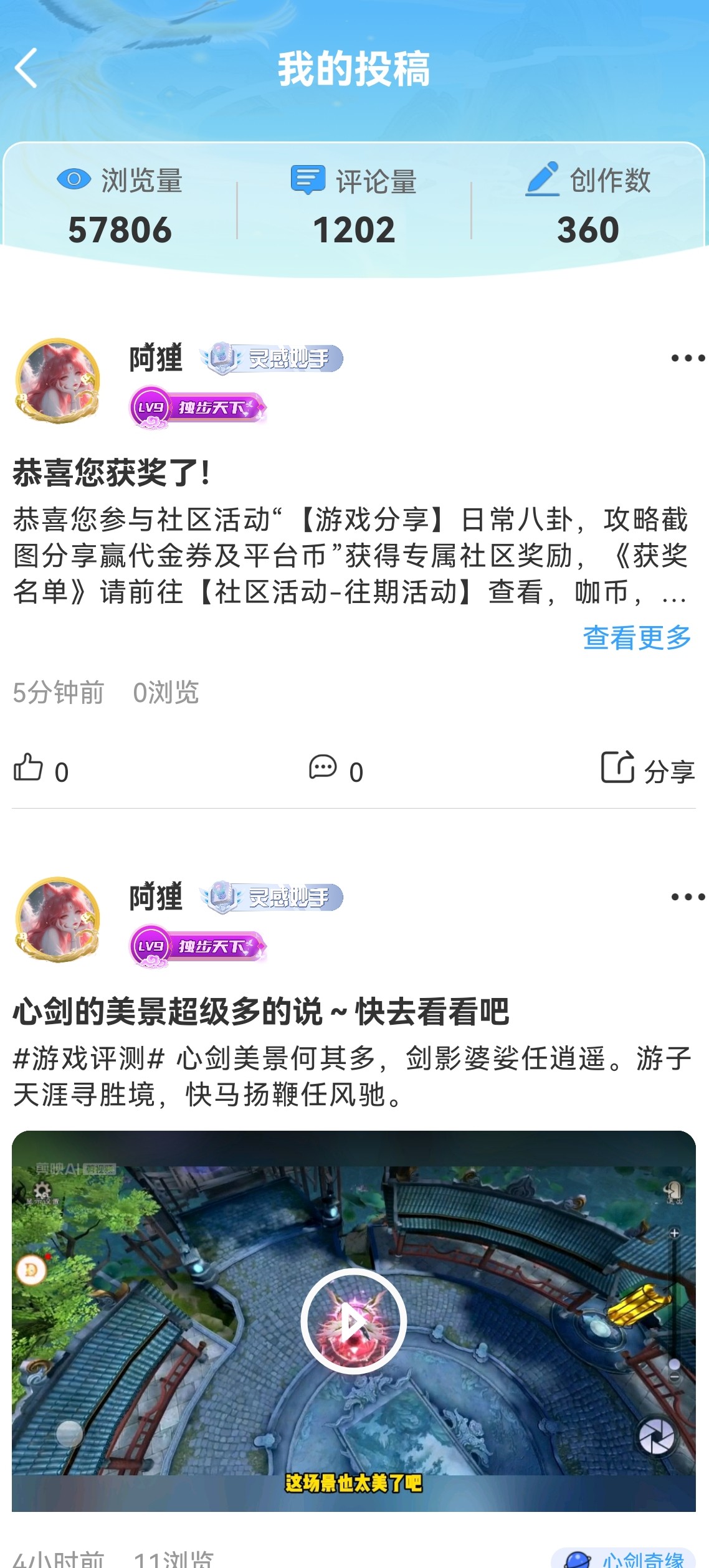Open overflow menu on 恭喜您获奖了 post
709x1568 pixels.
[x=687, y=358]
